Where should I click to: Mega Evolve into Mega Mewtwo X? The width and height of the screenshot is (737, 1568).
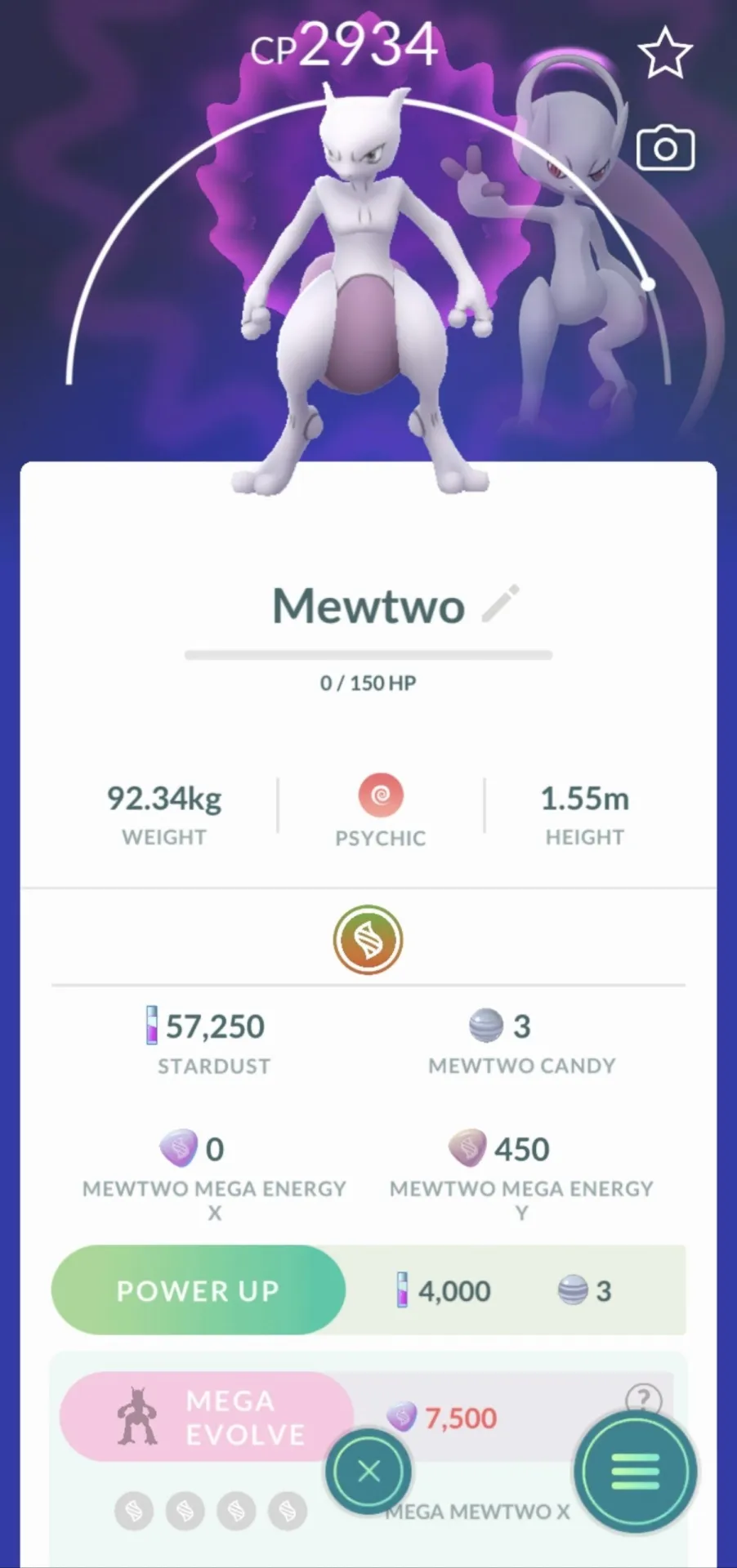tap(207, 1418)
